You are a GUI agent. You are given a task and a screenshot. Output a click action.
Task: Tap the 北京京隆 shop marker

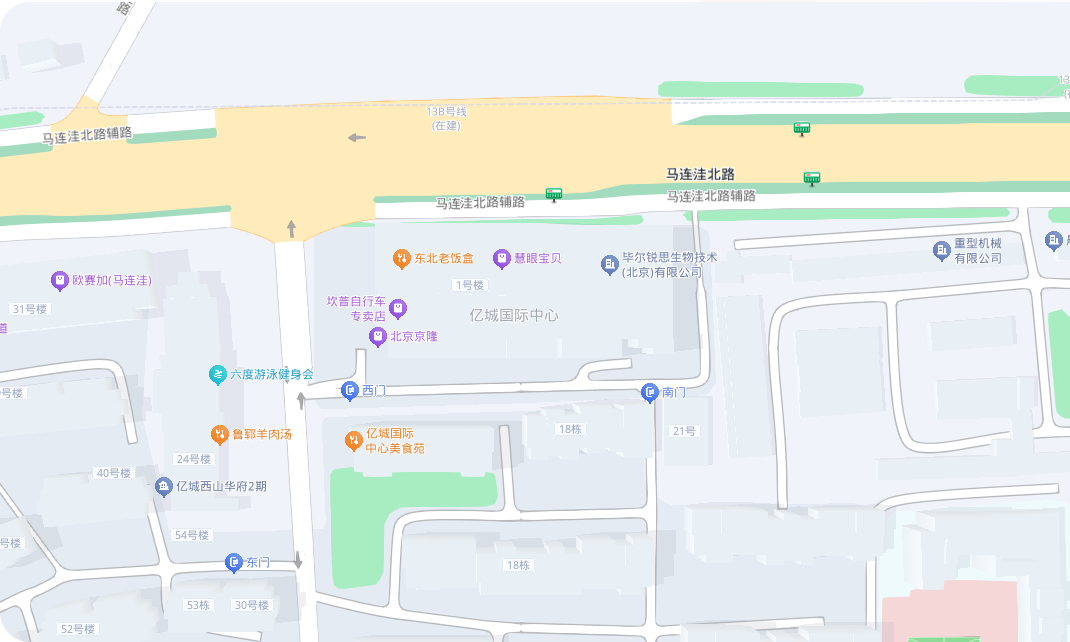point(378,337)
